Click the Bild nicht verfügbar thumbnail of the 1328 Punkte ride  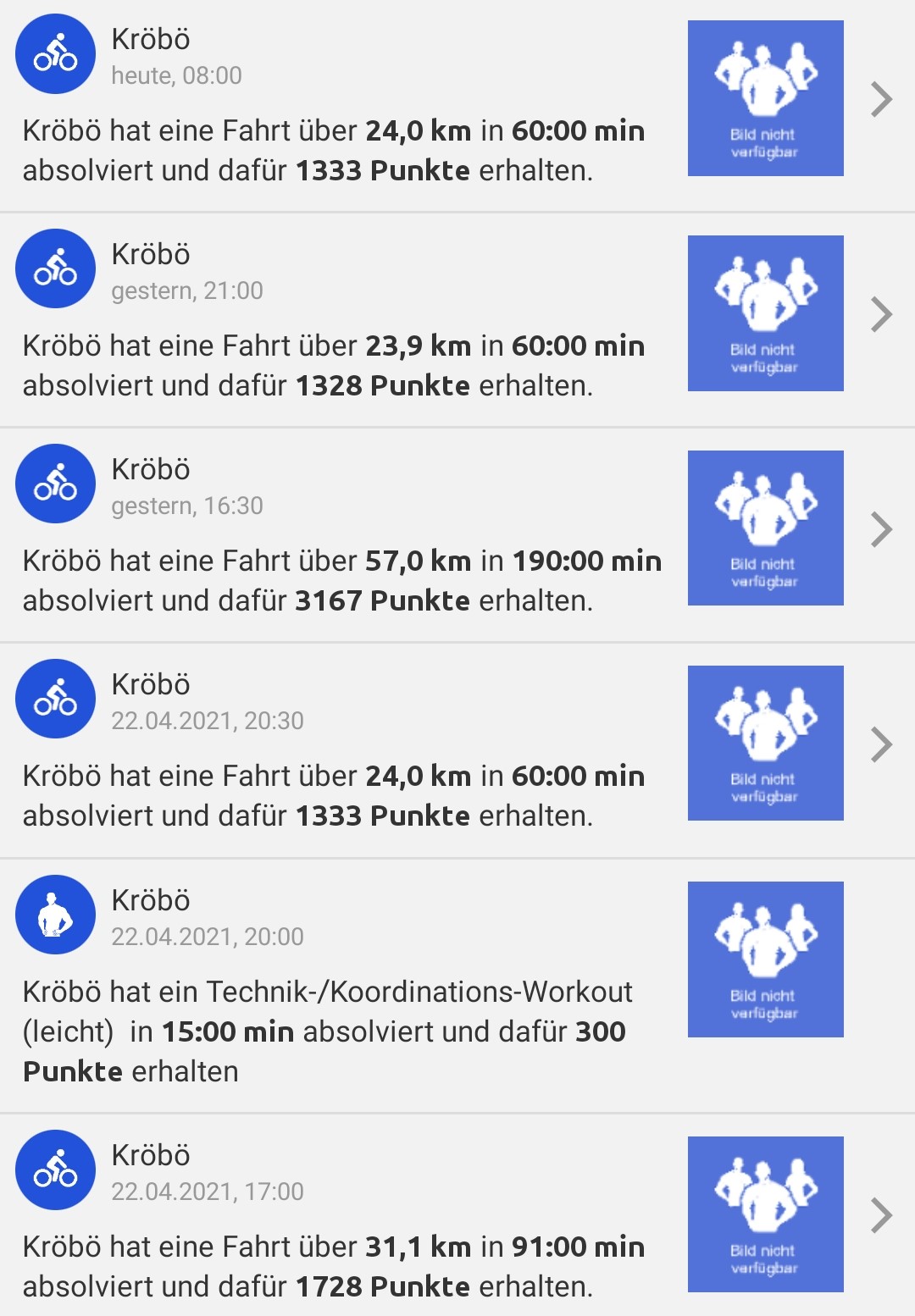(x=765, y=313)
